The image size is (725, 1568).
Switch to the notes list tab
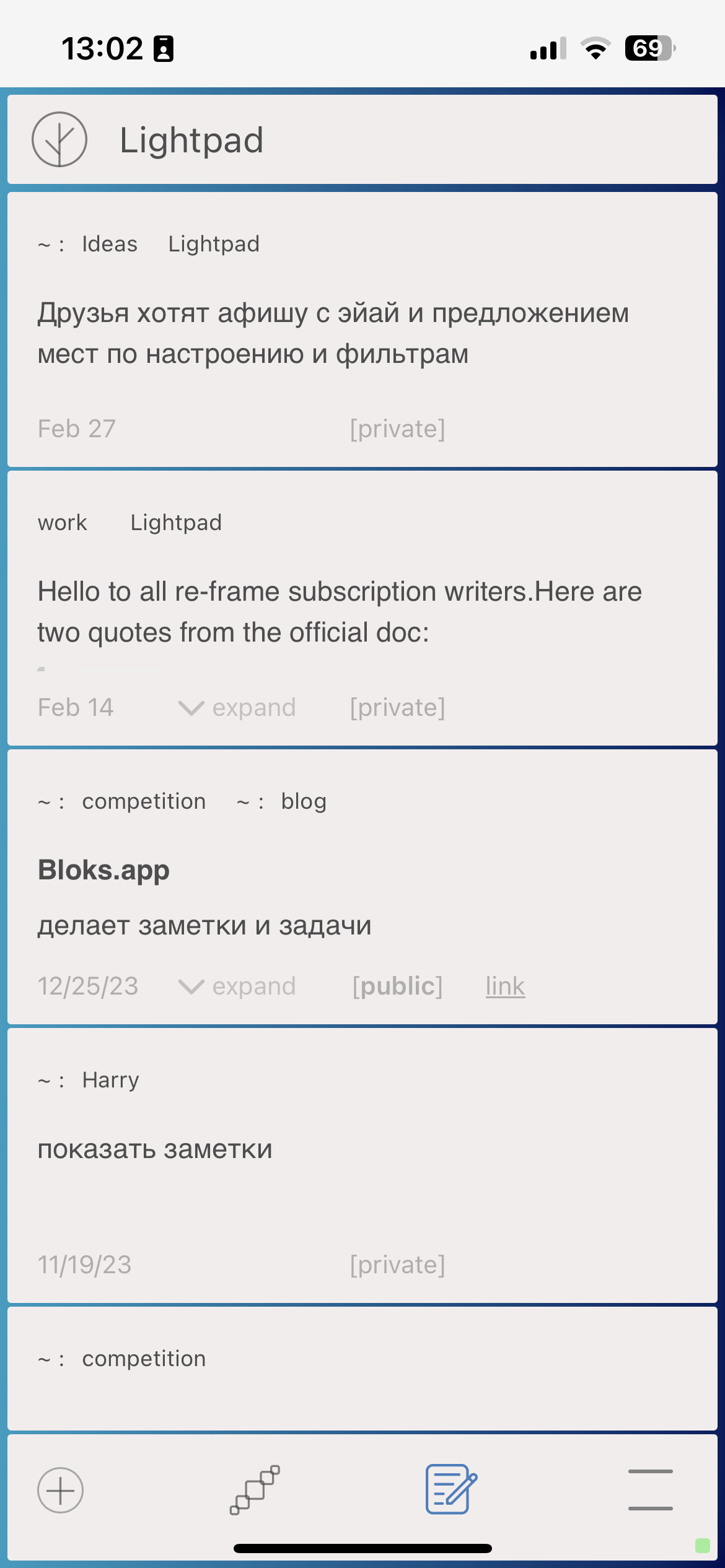tap(451, 1490)
